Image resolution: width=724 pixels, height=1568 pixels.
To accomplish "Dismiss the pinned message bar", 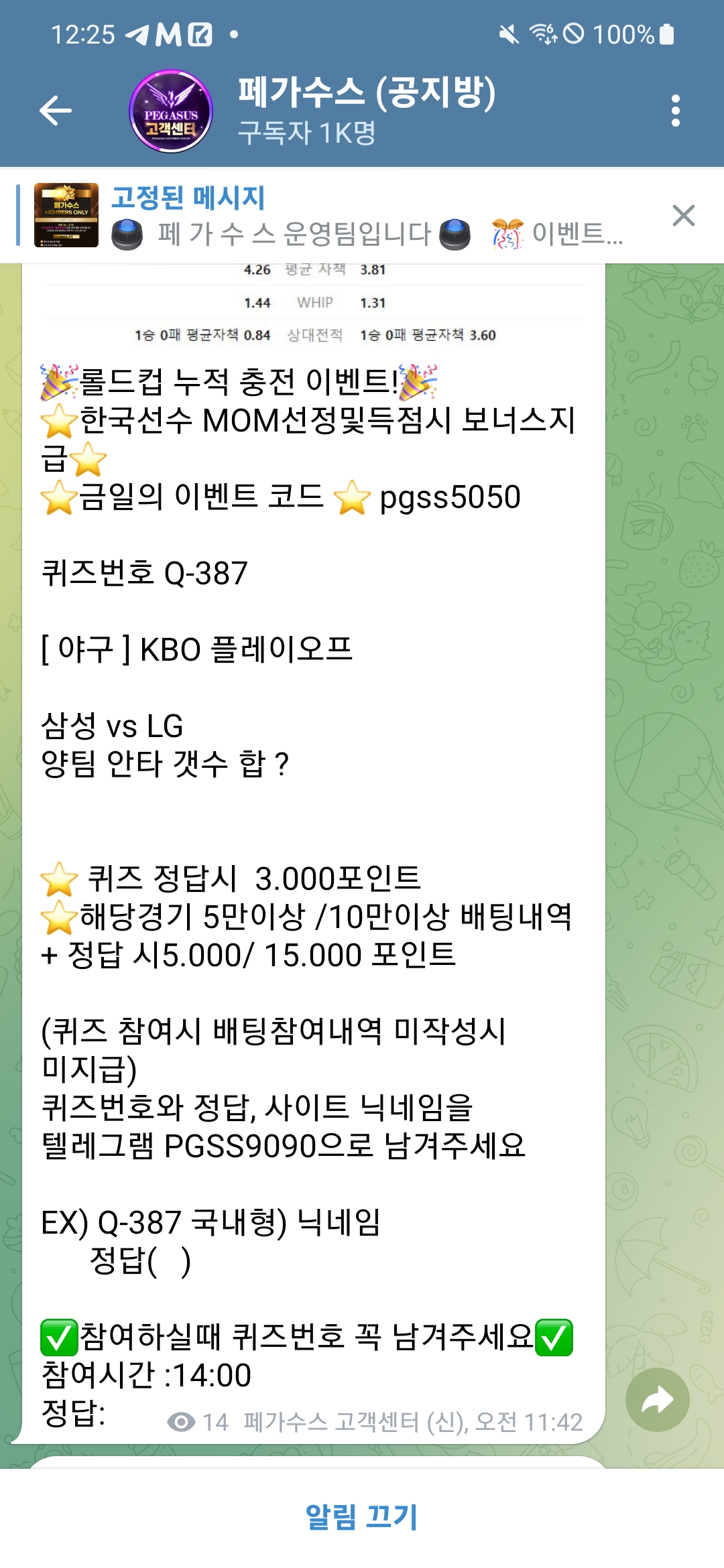I will pos(683,216).
